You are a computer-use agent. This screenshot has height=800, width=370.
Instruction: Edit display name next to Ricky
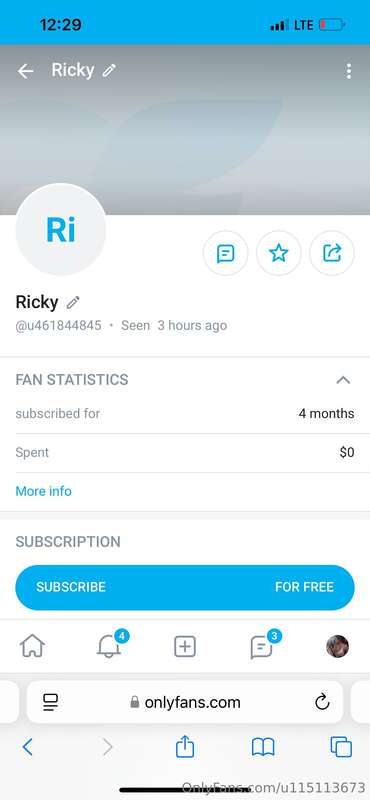tap(73, 303)
